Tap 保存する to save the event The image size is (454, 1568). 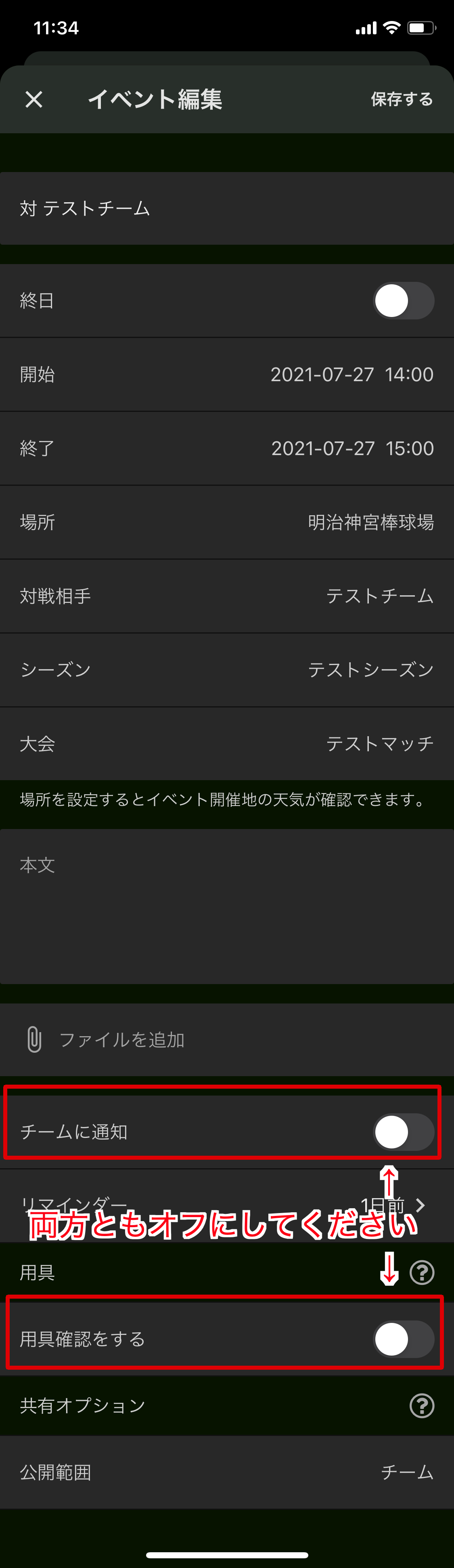pyautogui.click(x=402, y=99)
